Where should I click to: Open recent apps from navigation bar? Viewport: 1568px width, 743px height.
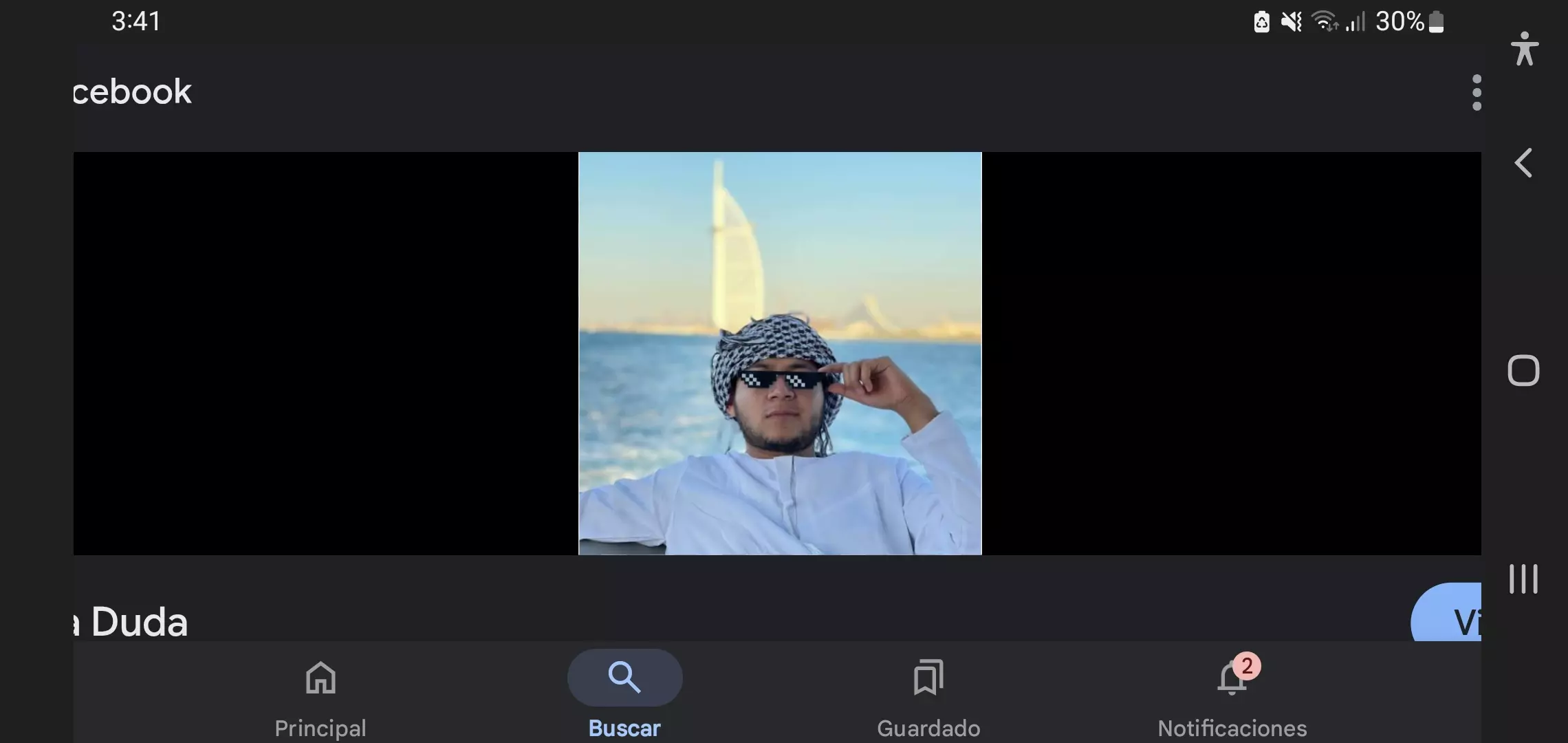click(x=1523, y=579)
